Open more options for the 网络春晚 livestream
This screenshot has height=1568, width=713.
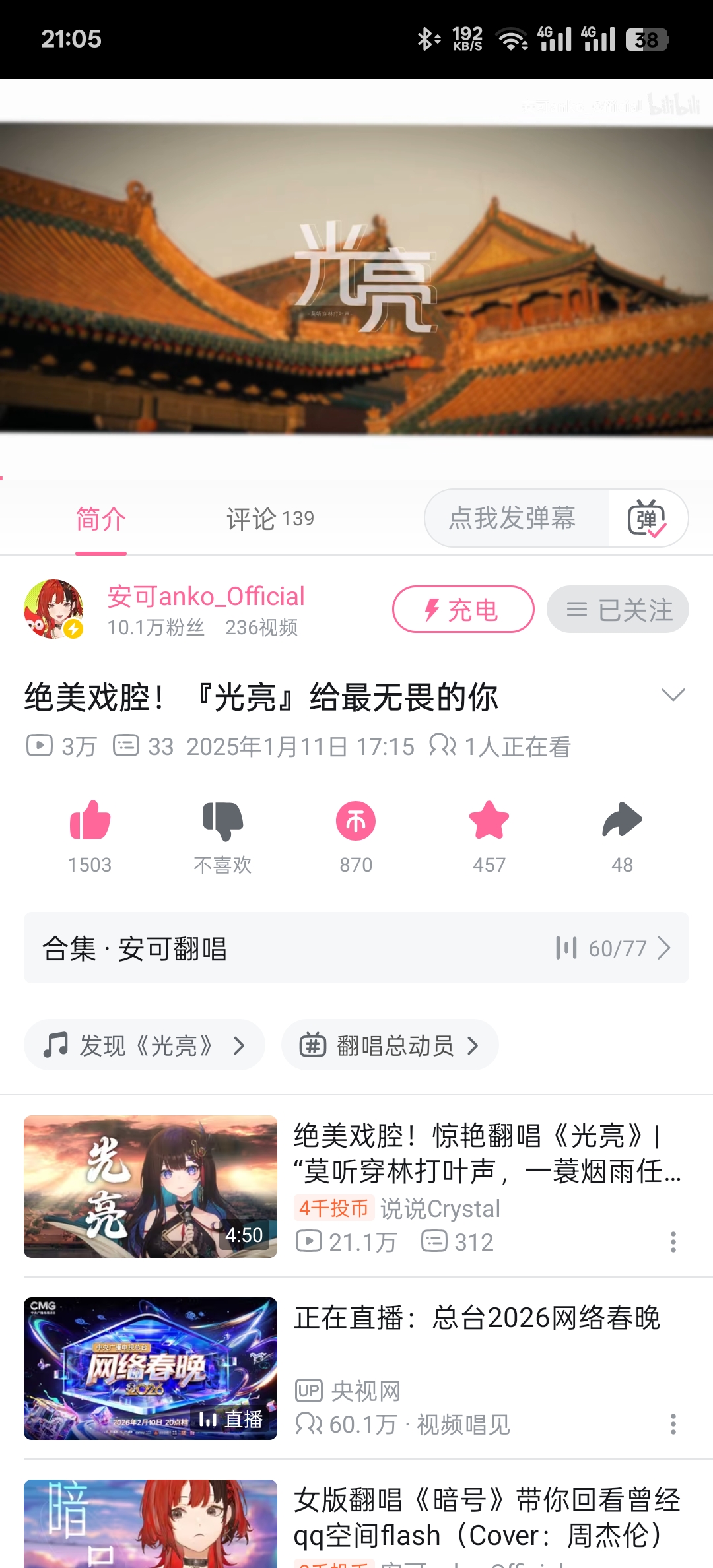(x=673, y=1424)
